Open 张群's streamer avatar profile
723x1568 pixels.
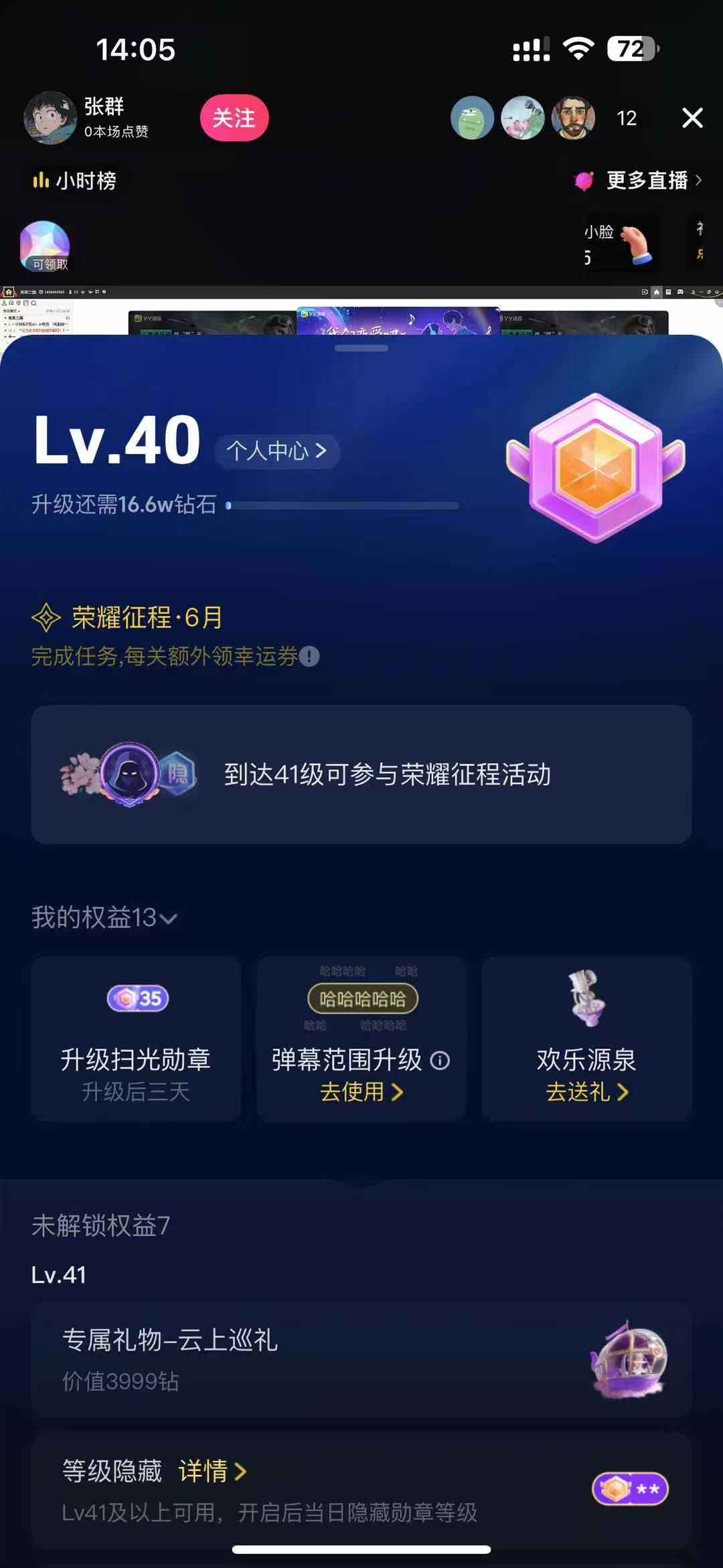pos(50,118)
